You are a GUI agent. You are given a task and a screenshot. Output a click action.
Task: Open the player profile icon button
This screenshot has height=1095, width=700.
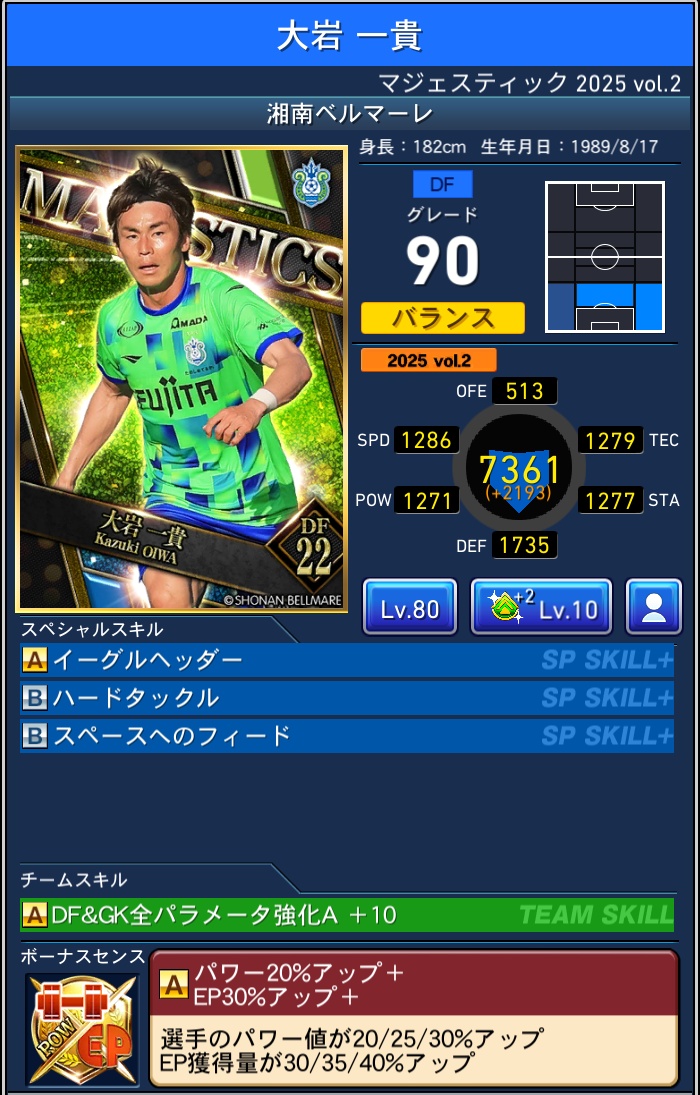point(653,607)
